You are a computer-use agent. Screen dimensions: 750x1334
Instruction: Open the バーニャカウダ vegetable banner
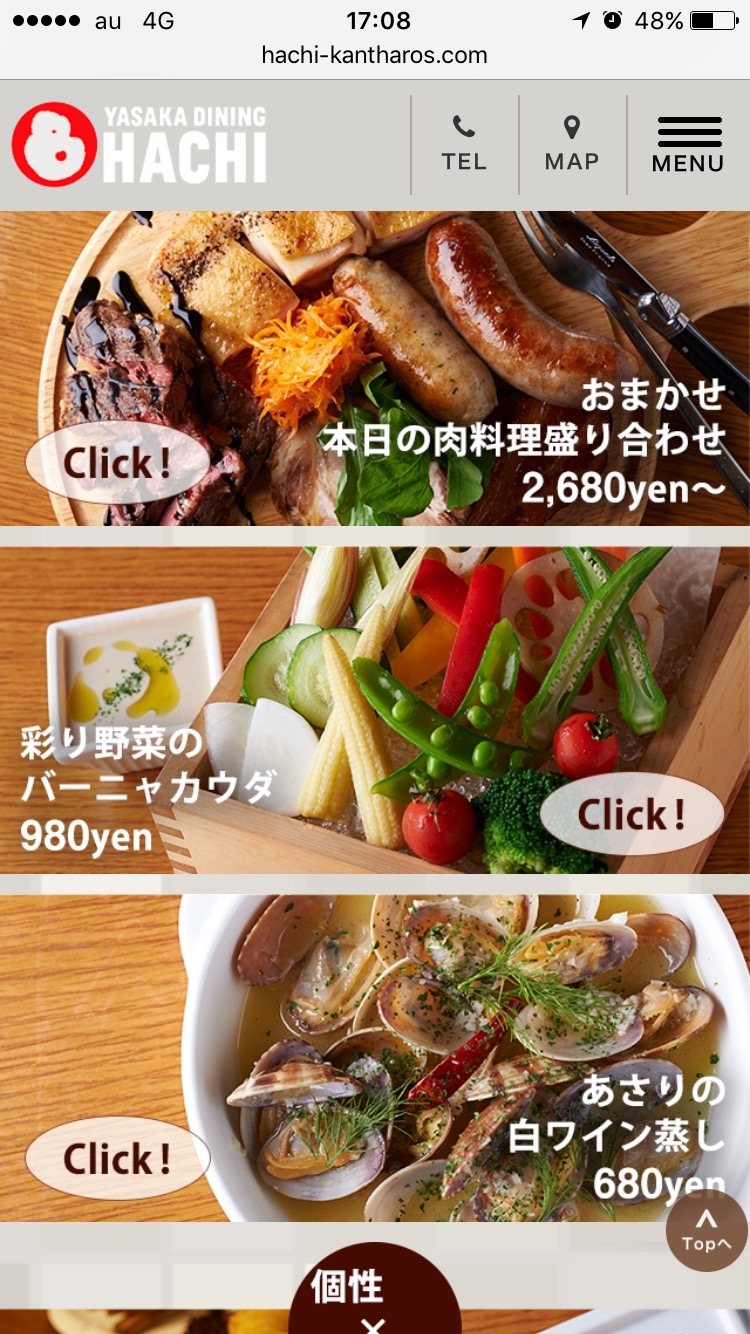pos(375,710)
